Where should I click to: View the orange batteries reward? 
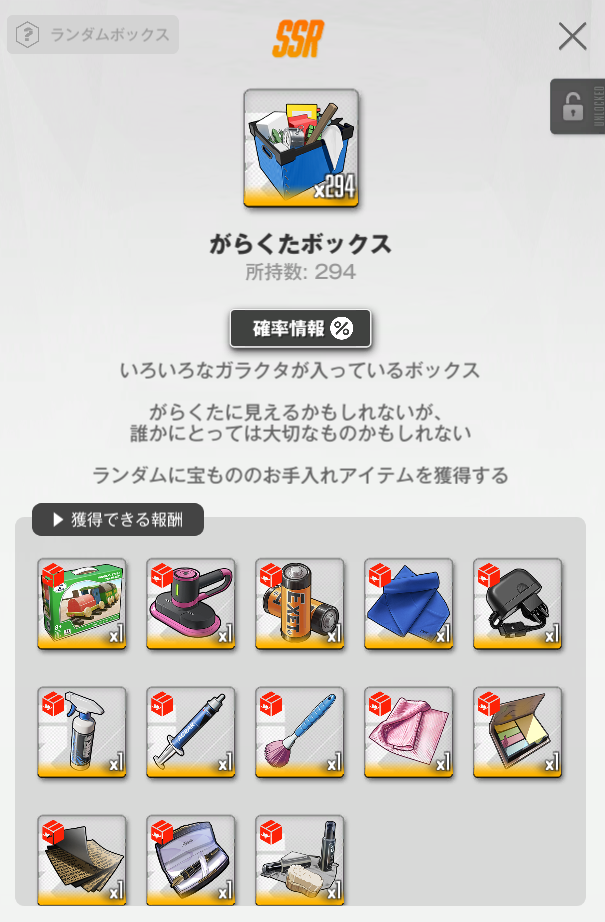[300, 604]
